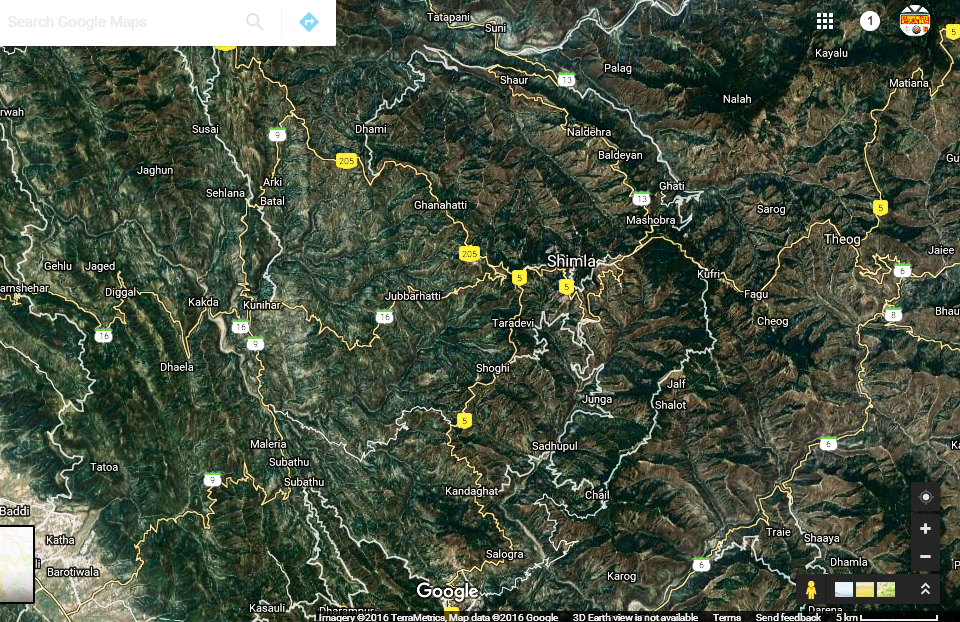This screenshot has height=622, width=960.
Task: Show my current location
Action: pyautogui.click(x=925, y=497)
